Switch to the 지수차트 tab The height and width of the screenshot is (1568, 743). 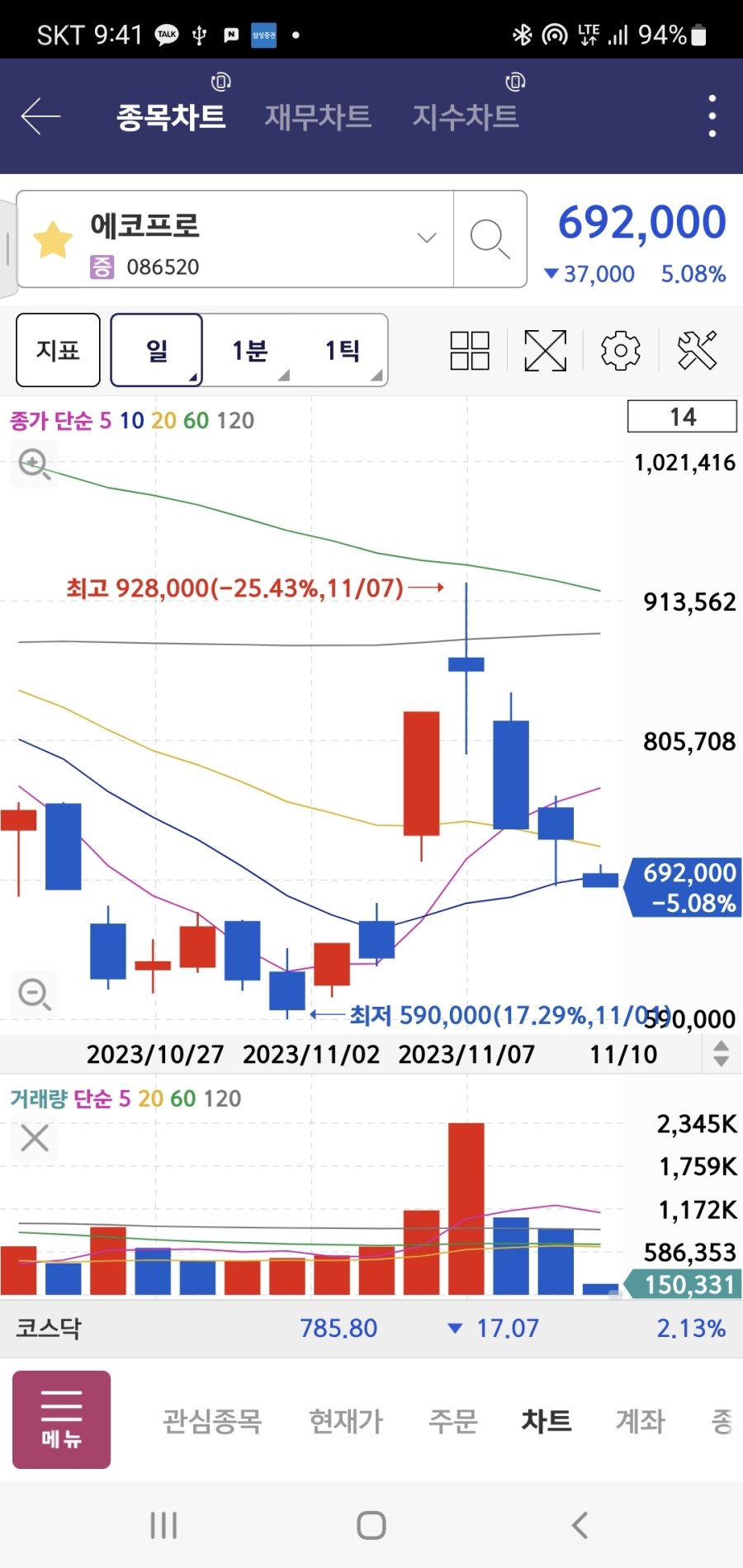(x=466, y=116)
